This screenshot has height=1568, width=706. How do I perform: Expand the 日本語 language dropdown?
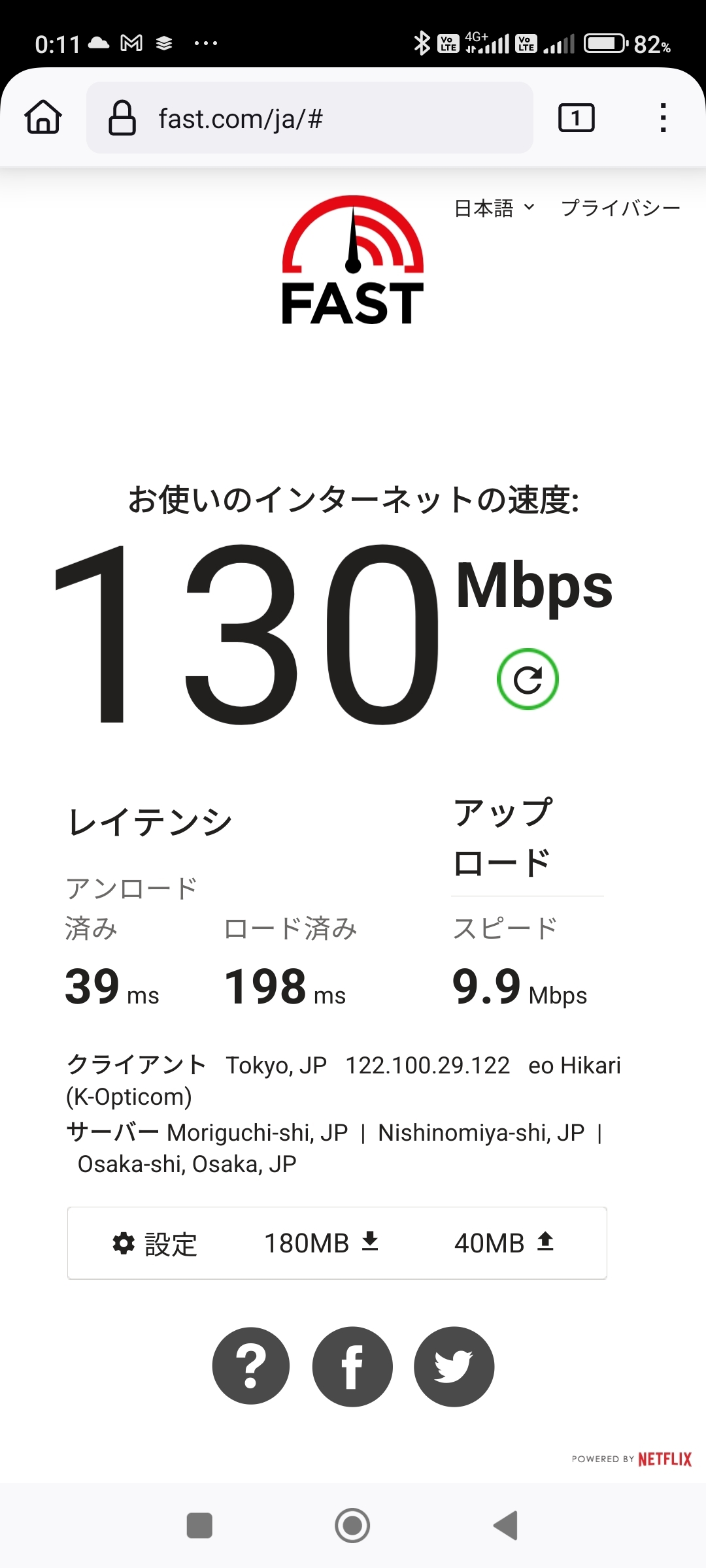point(494,208)
